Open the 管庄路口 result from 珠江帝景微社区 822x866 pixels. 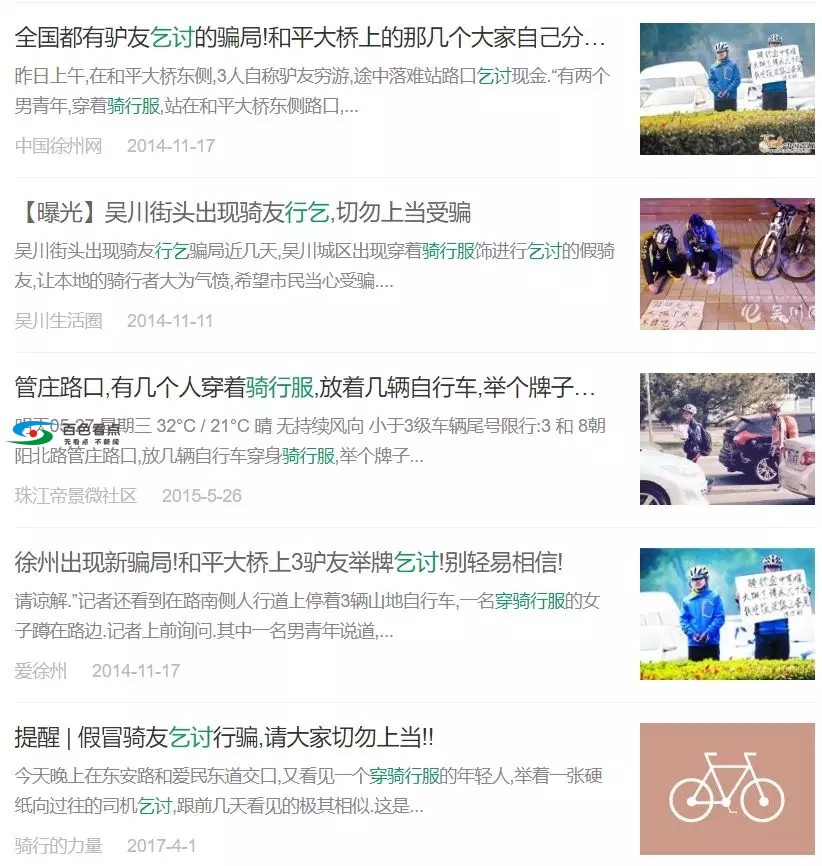click(x=305, y=387)
